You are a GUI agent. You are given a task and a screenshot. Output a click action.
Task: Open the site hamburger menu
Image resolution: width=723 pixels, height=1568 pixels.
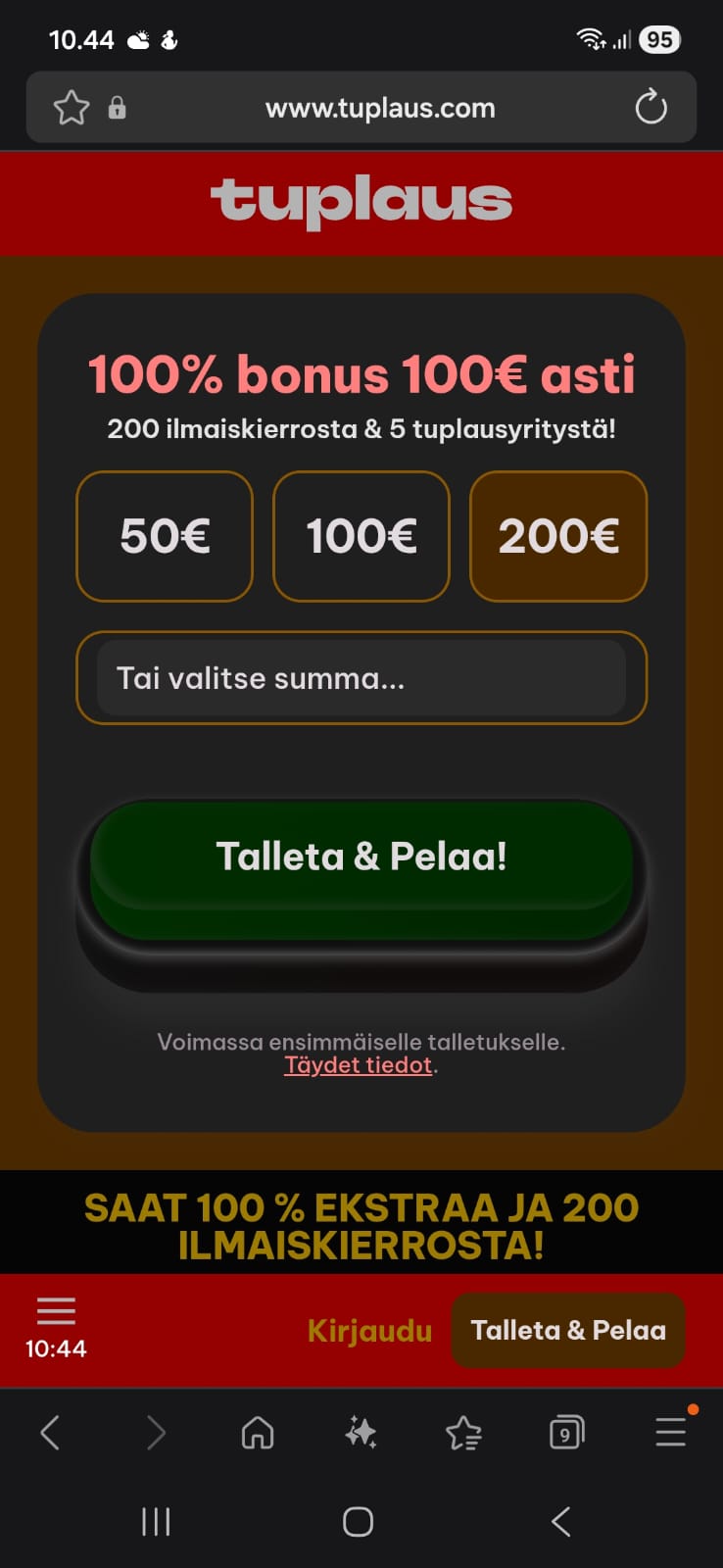55,1310
